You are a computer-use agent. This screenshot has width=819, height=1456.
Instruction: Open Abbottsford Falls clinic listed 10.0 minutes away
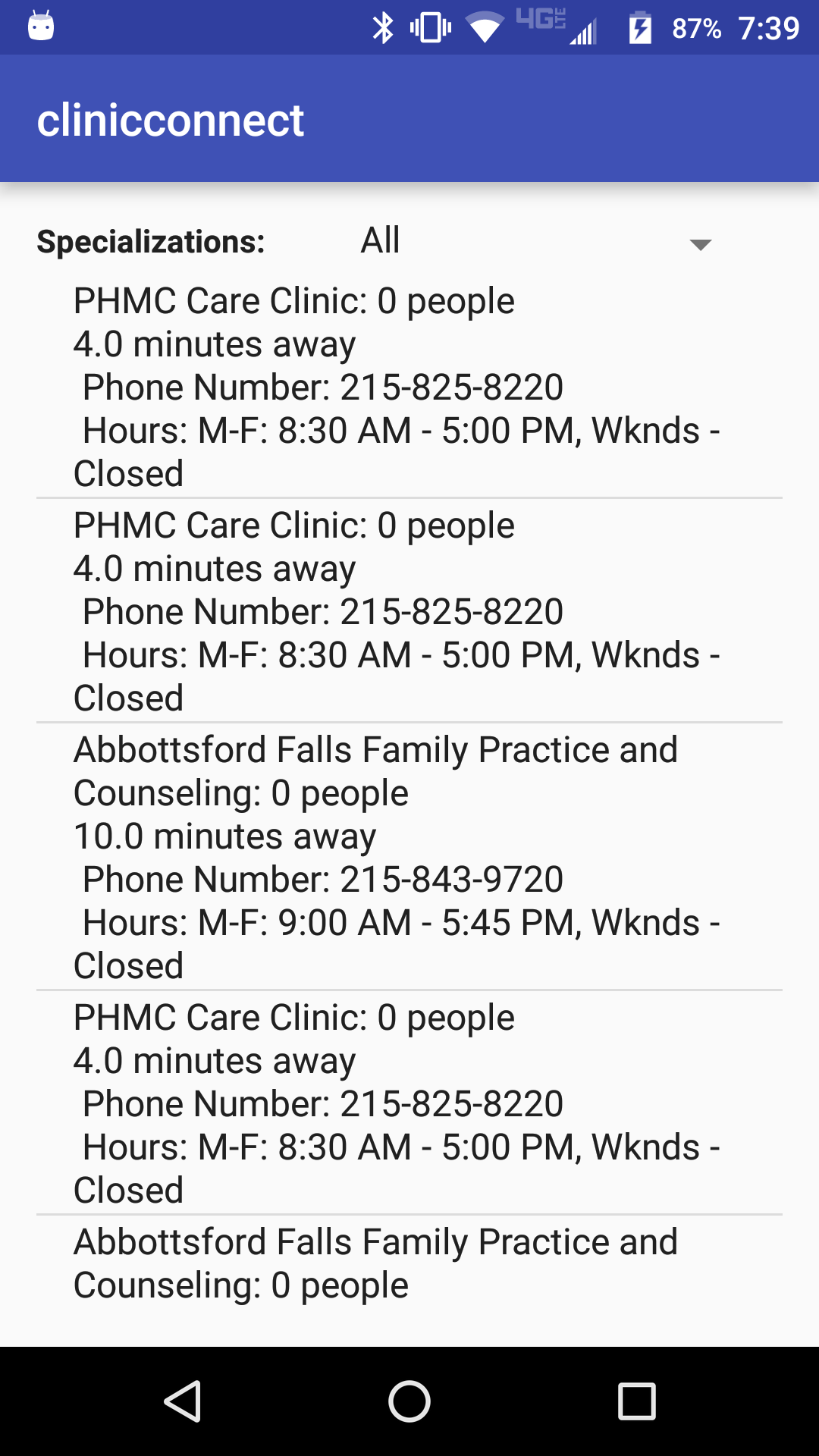pos(409,857)
